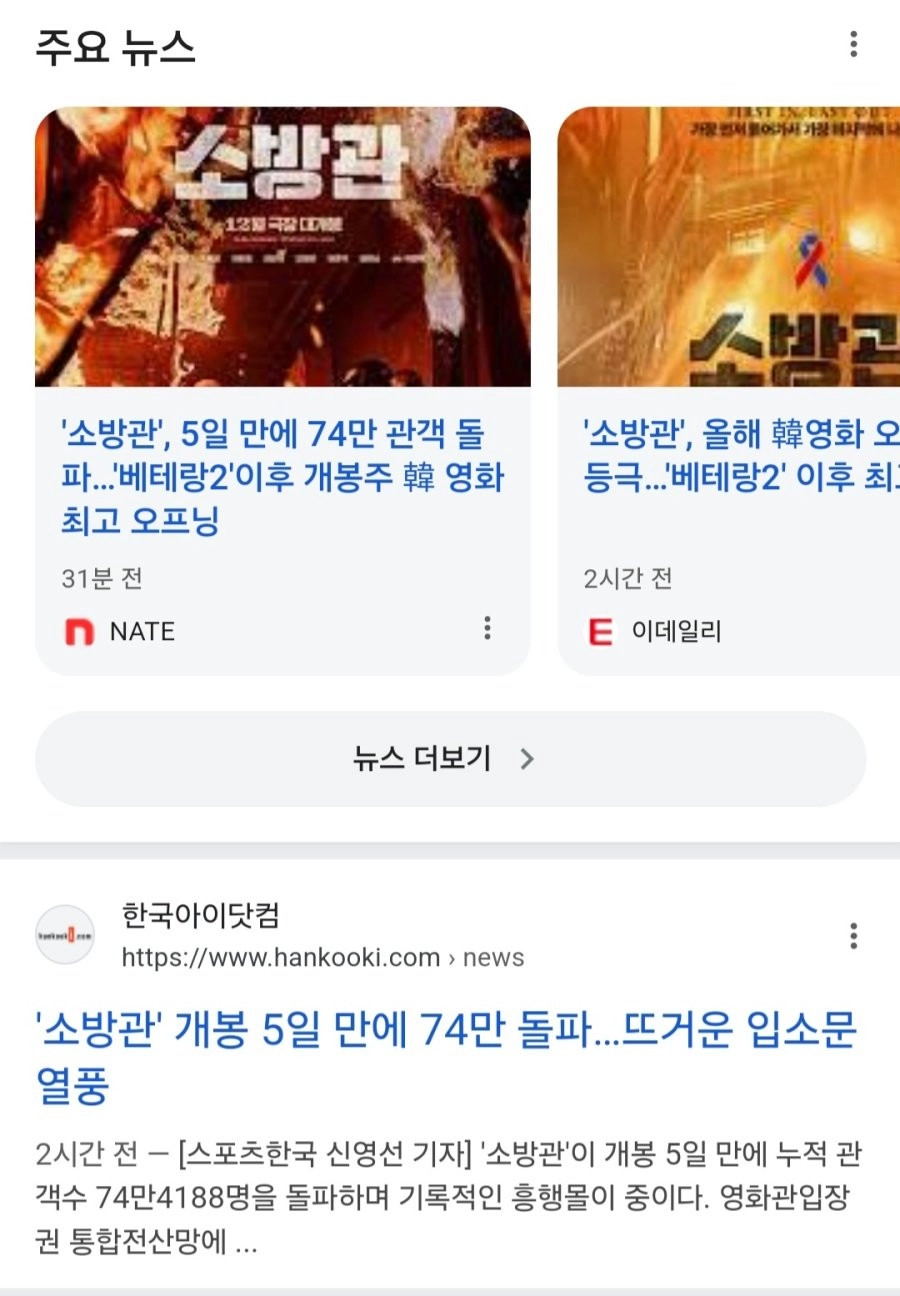Image resolution: width=900 pixels, height=1296 pixels.
Task: Open options menu for the 한국아이닷컴 result
Action: coord(853,938)
